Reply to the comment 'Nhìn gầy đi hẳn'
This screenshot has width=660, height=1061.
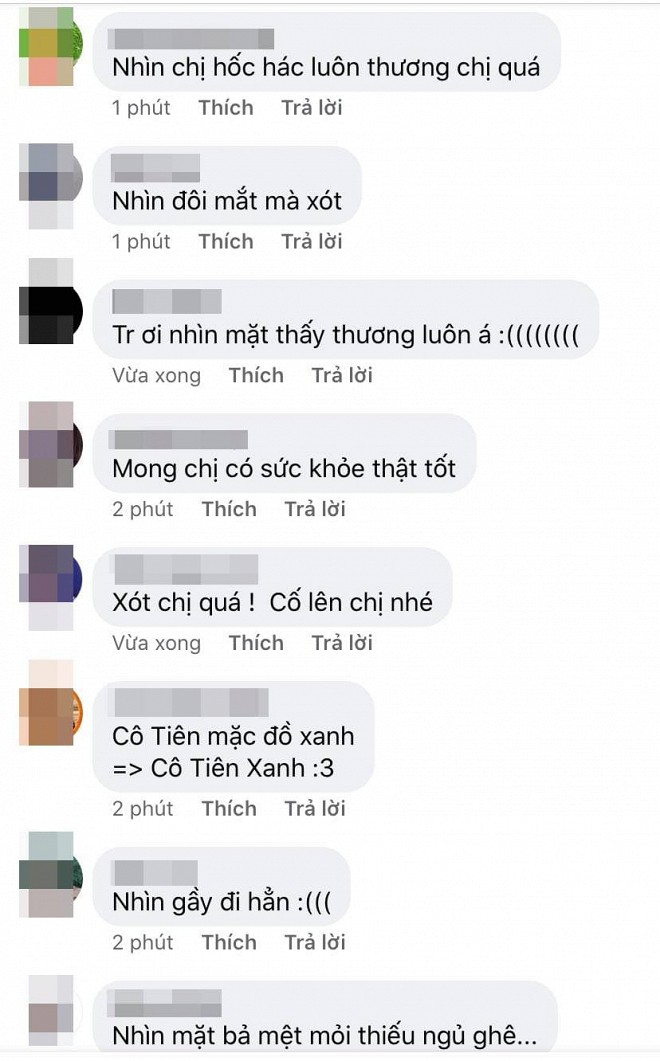(x=315, y=943)
